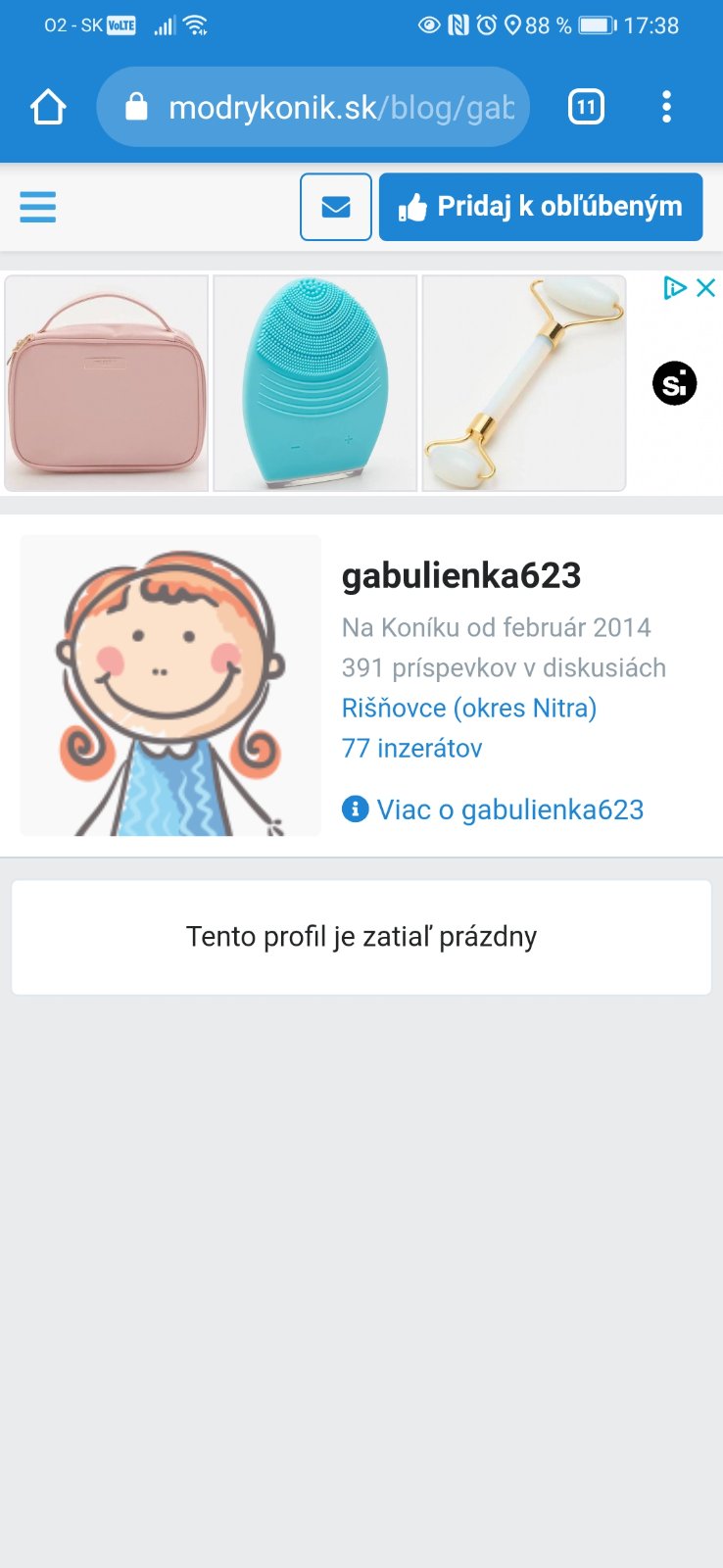This screenshot has width=723, height=1568.
Task: Open the hamburger navigation menu
Action: point(38,207)
